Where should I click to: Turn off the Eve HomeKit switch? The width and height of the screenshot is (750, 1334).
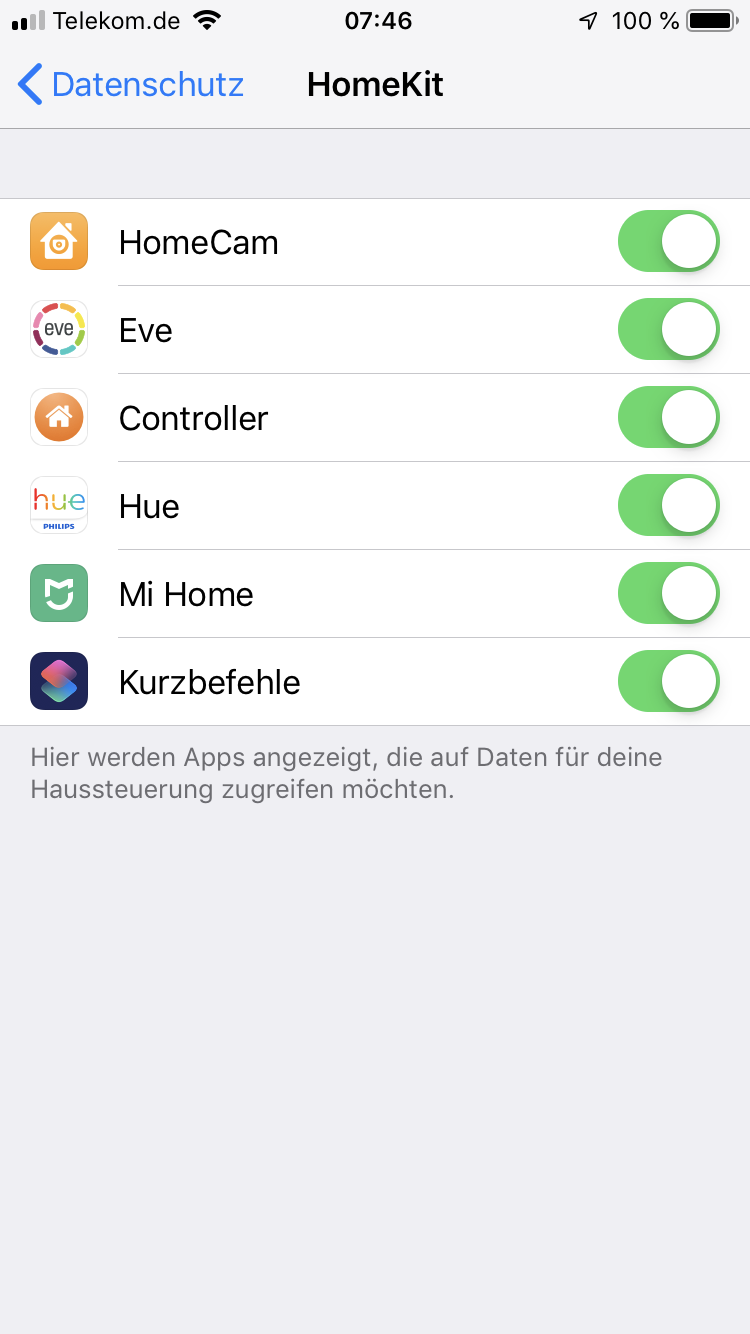tap(668, 330)
